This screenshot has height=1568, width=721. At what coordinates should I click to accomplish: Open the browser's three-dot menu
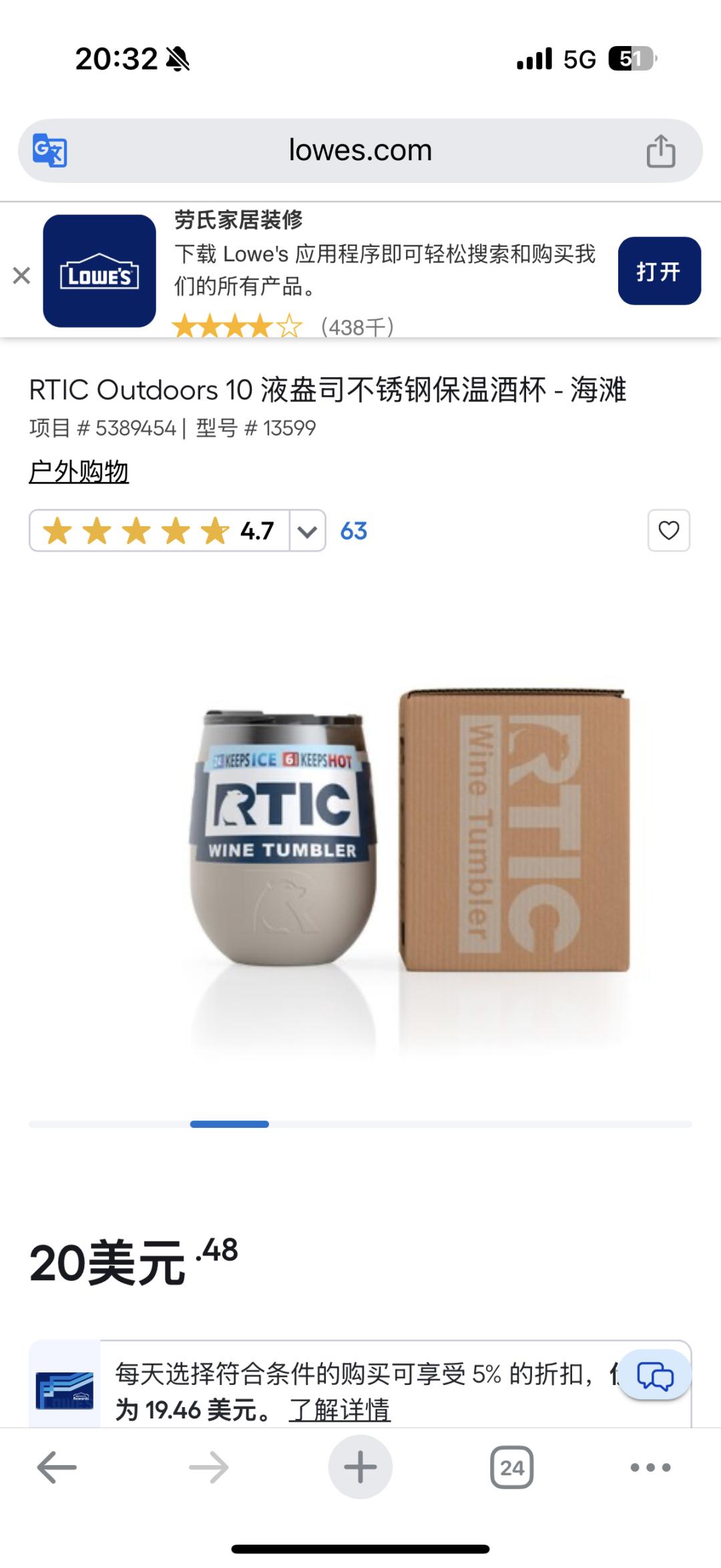tap(650, 1468)
